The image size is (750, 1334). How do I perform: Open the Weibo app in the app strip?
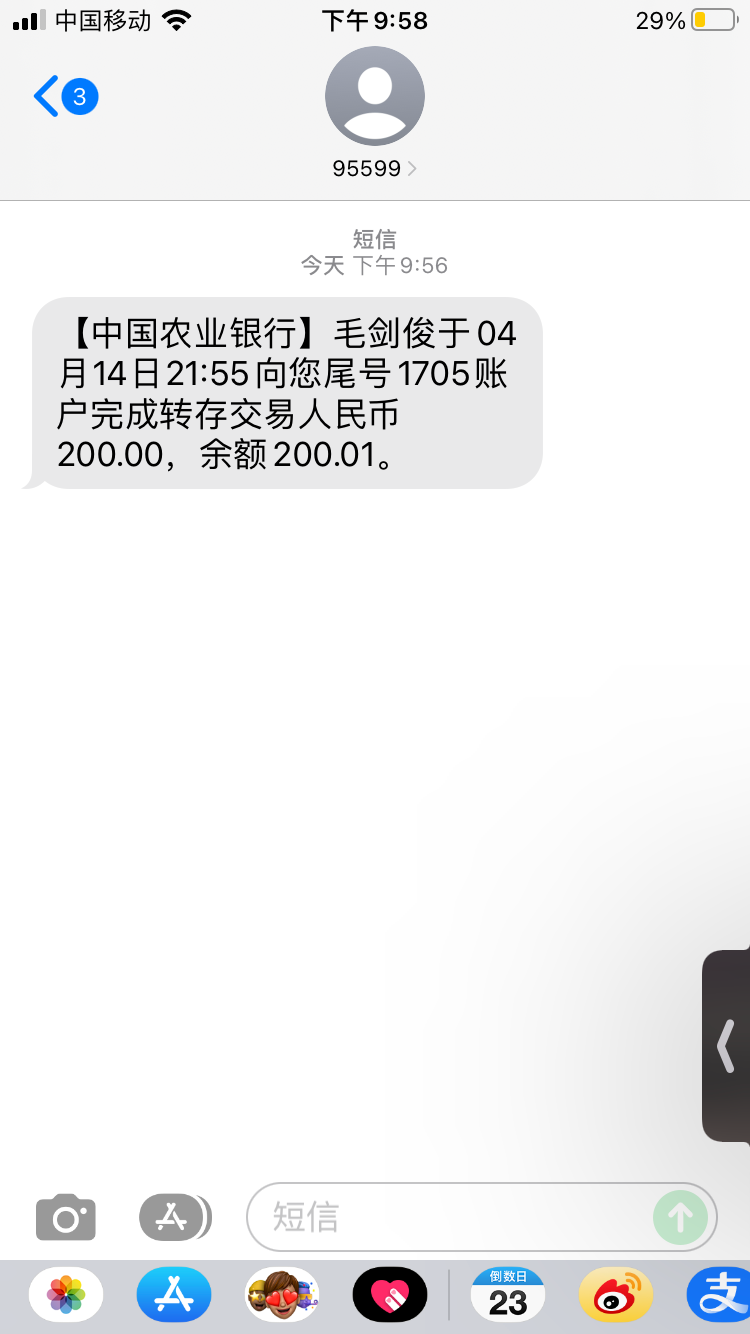coord(616,1296)
